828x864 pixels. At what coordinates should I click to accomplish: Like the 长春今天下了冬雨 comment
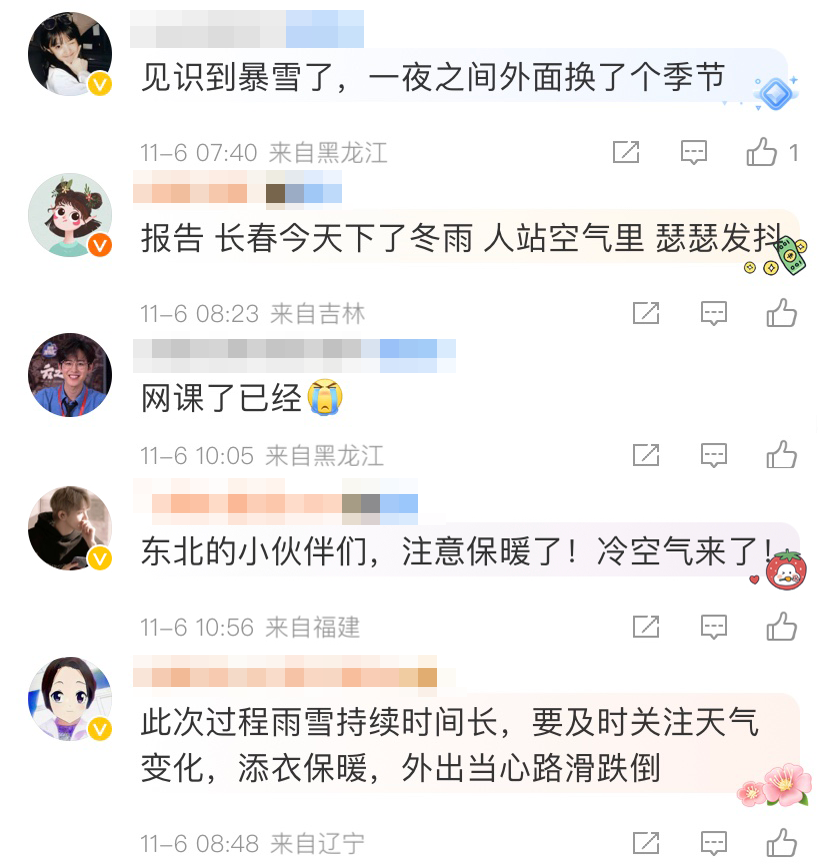pos(781,313)
